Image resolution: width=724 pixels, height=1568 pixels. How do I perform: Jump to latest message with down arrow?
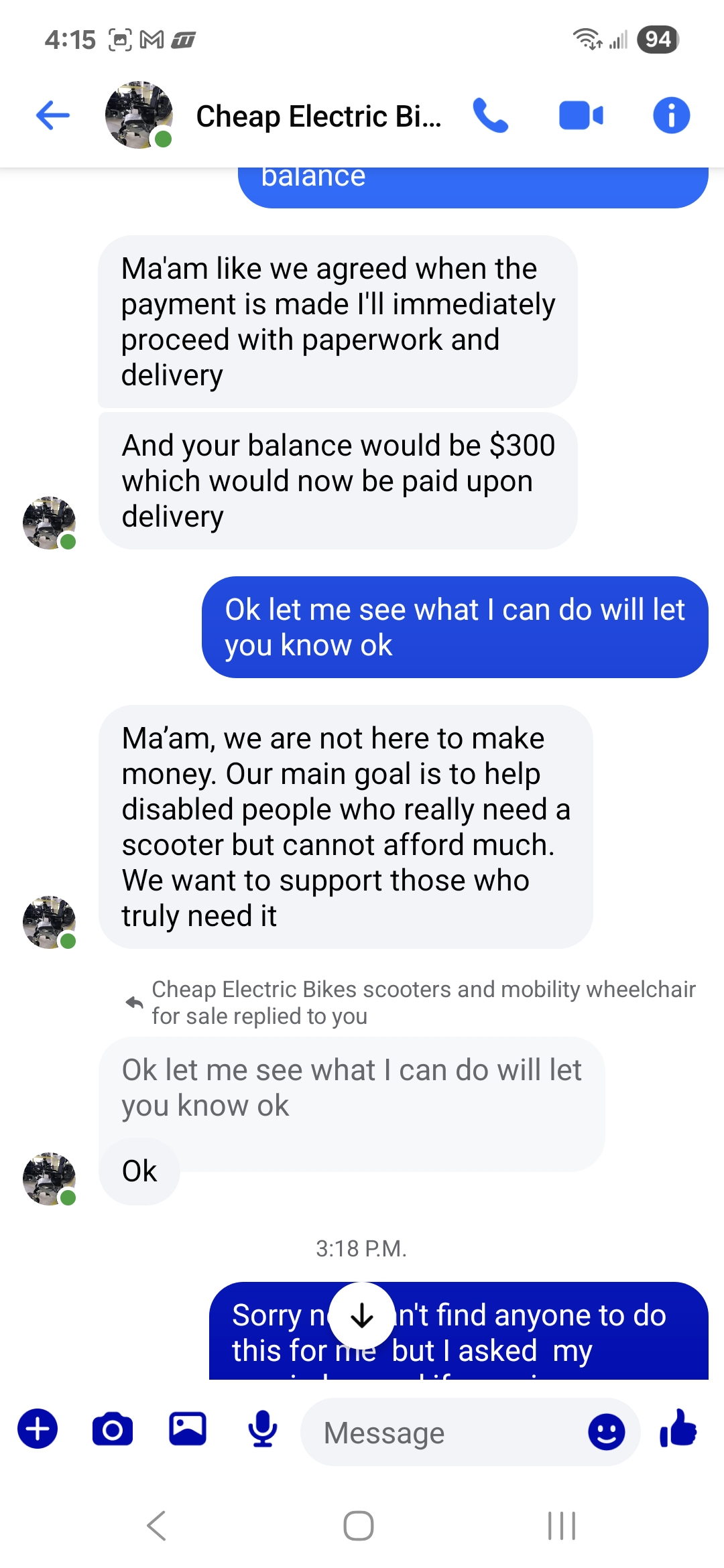coord(362,1315)
